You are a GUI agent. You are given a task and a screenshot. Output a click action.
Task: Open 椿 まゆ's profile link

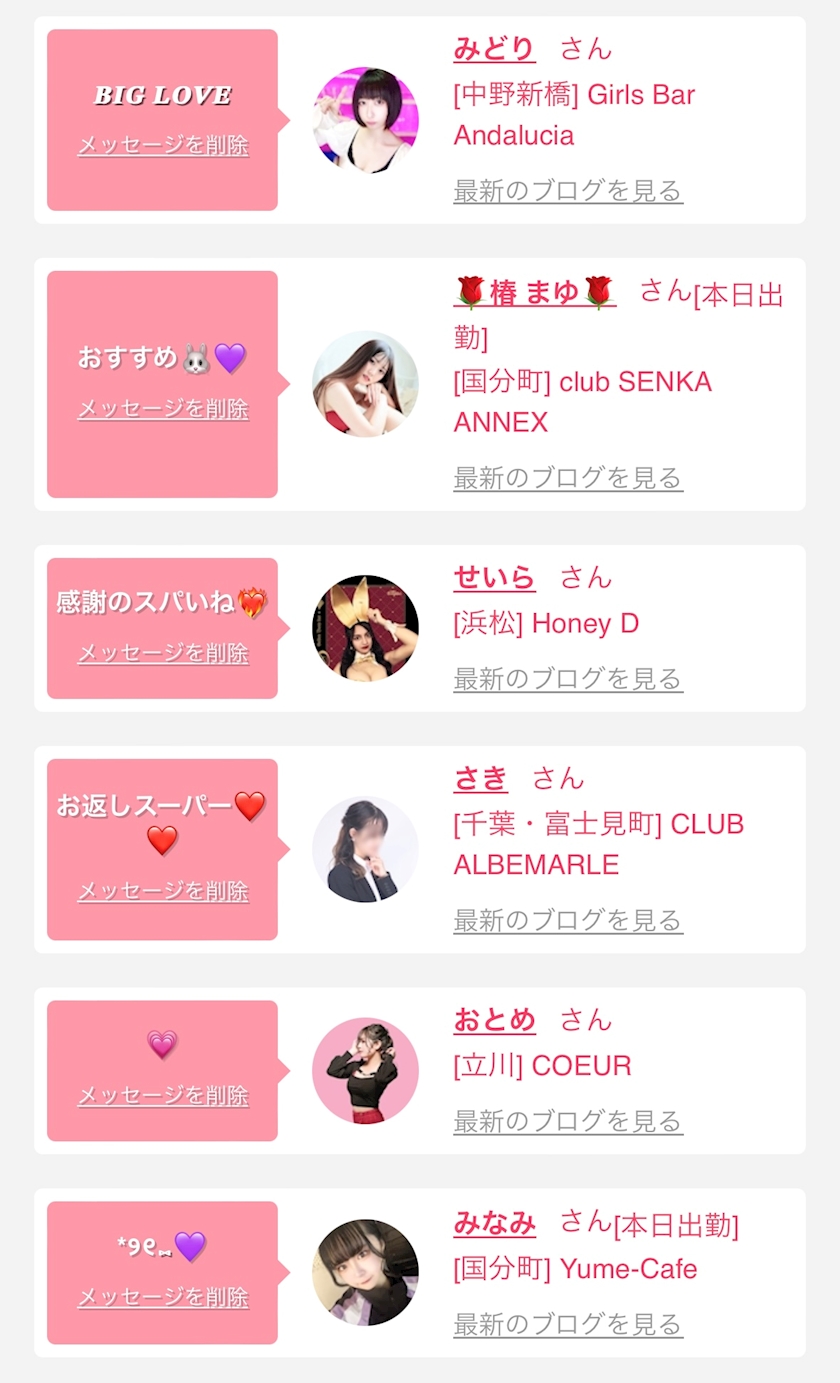[534, 292]
